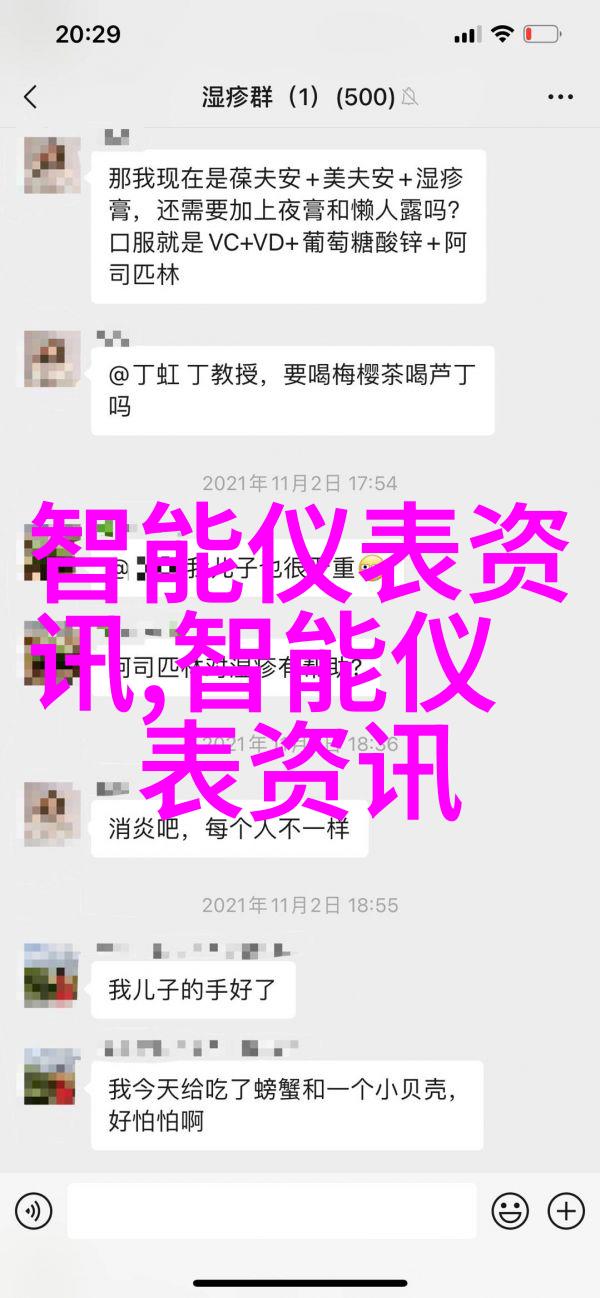View profile of 我儿子的手好了 sender
Image resolution: width=600 pixels, height=1298 pixels.
click(52, 974)
